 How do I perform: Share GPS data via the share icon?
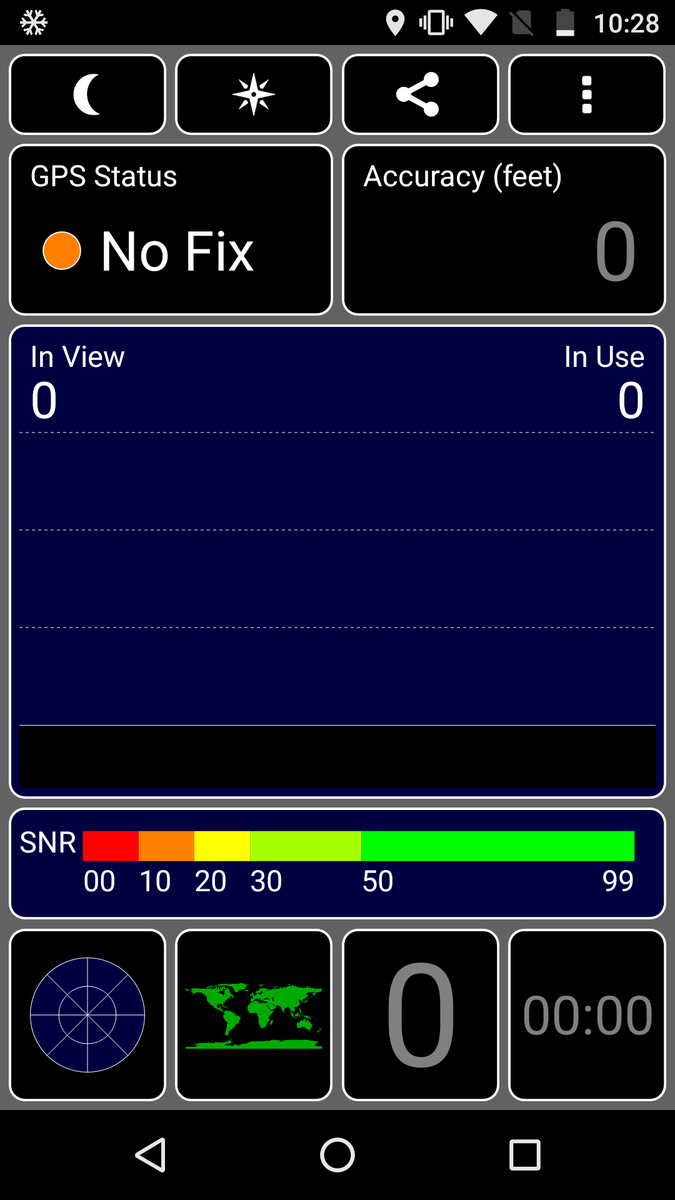pos(420,95)
